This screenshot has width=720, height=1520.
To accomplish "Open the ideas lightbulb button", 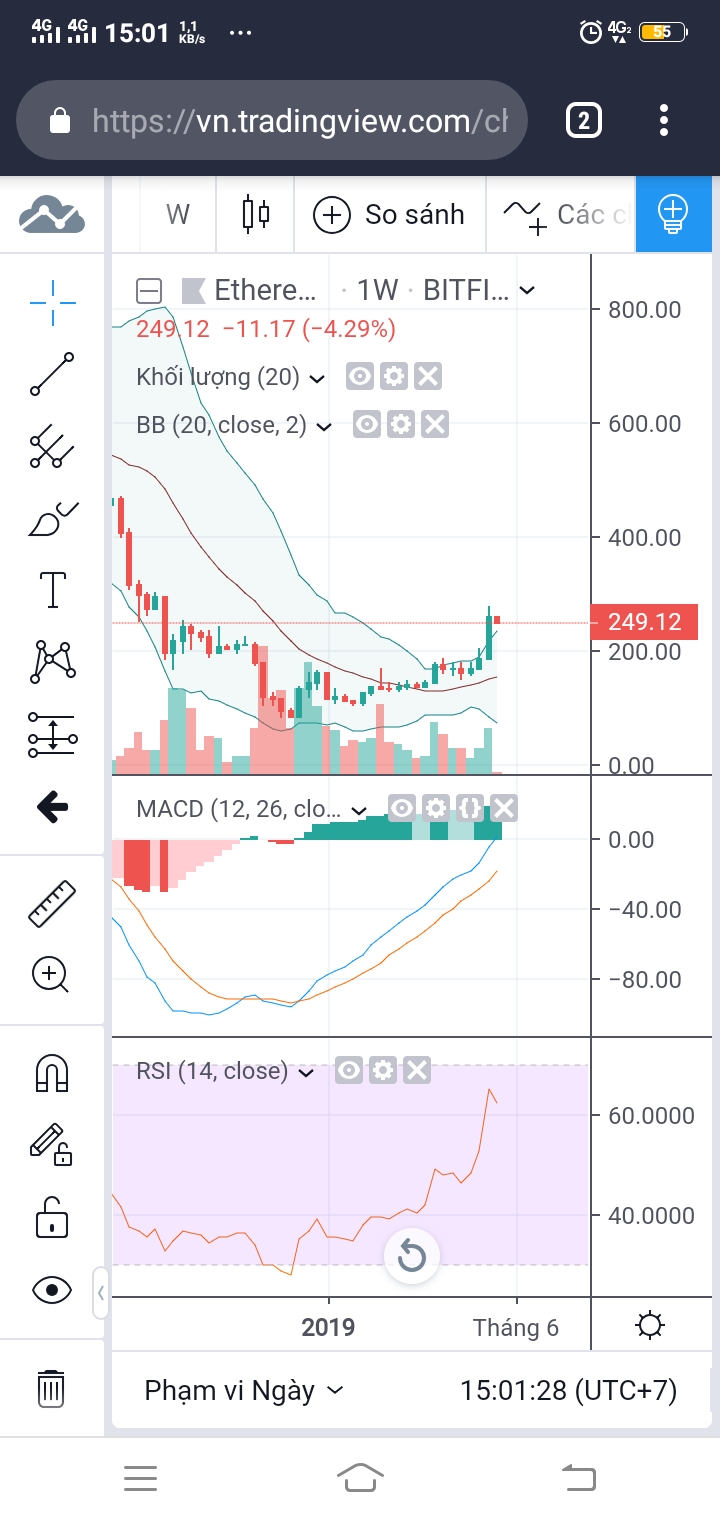I will click(x=673, y=214).
